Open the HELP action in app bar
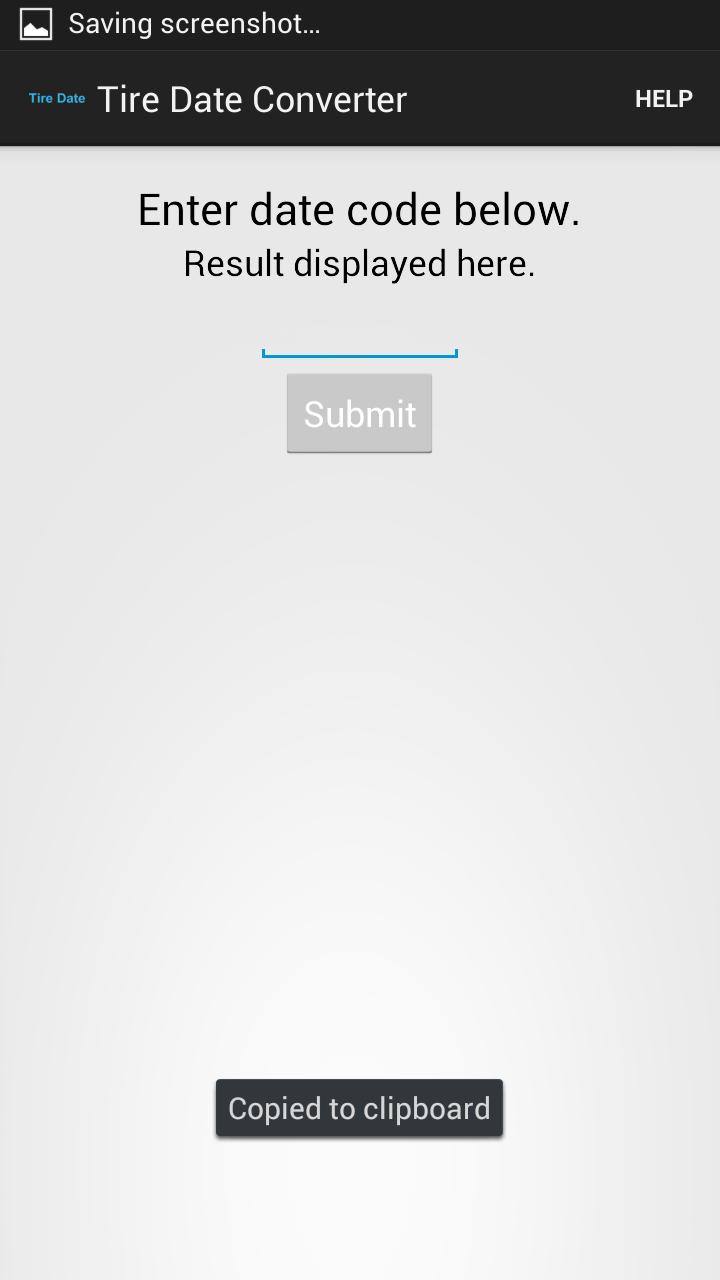The image size is (720, 1280). tap(663, 99)
